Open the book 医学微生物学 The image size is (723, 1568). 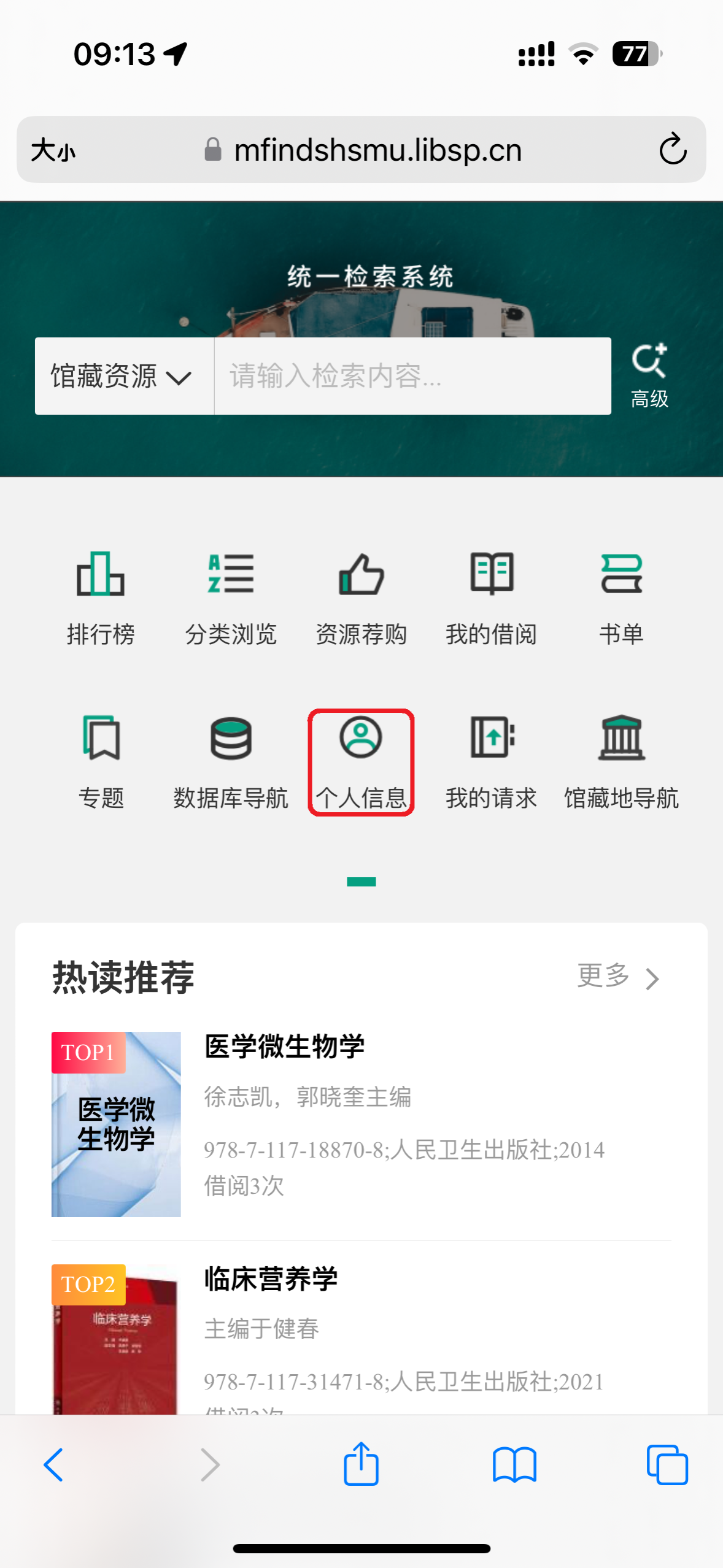click(284, 1047)
